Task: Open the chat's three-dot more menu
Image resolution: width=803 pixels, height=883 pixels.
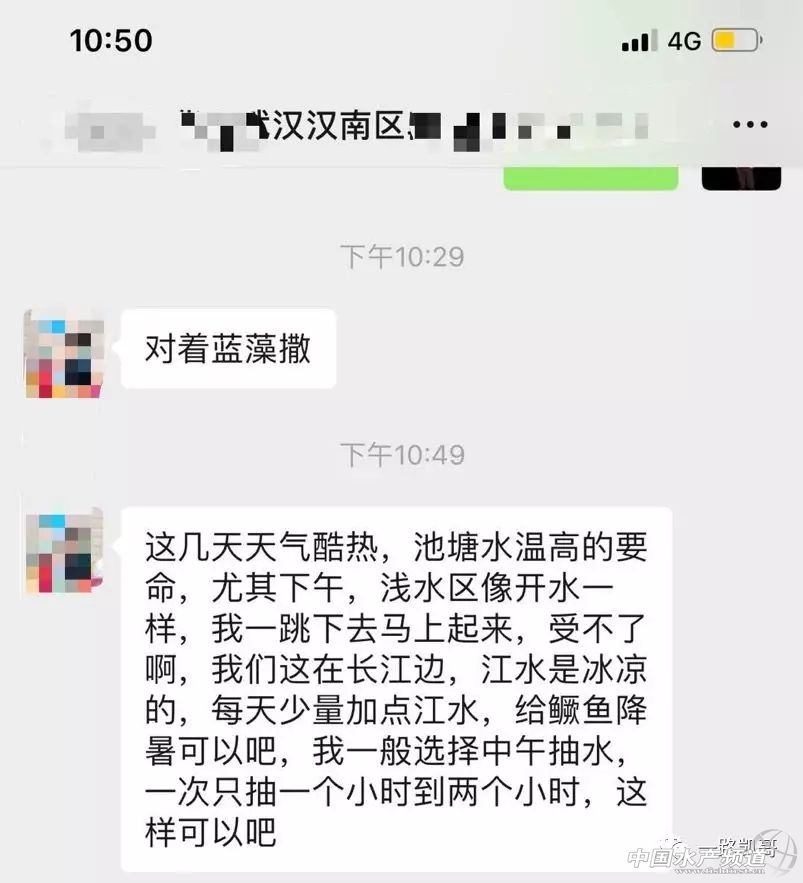Action: [749, 125]
